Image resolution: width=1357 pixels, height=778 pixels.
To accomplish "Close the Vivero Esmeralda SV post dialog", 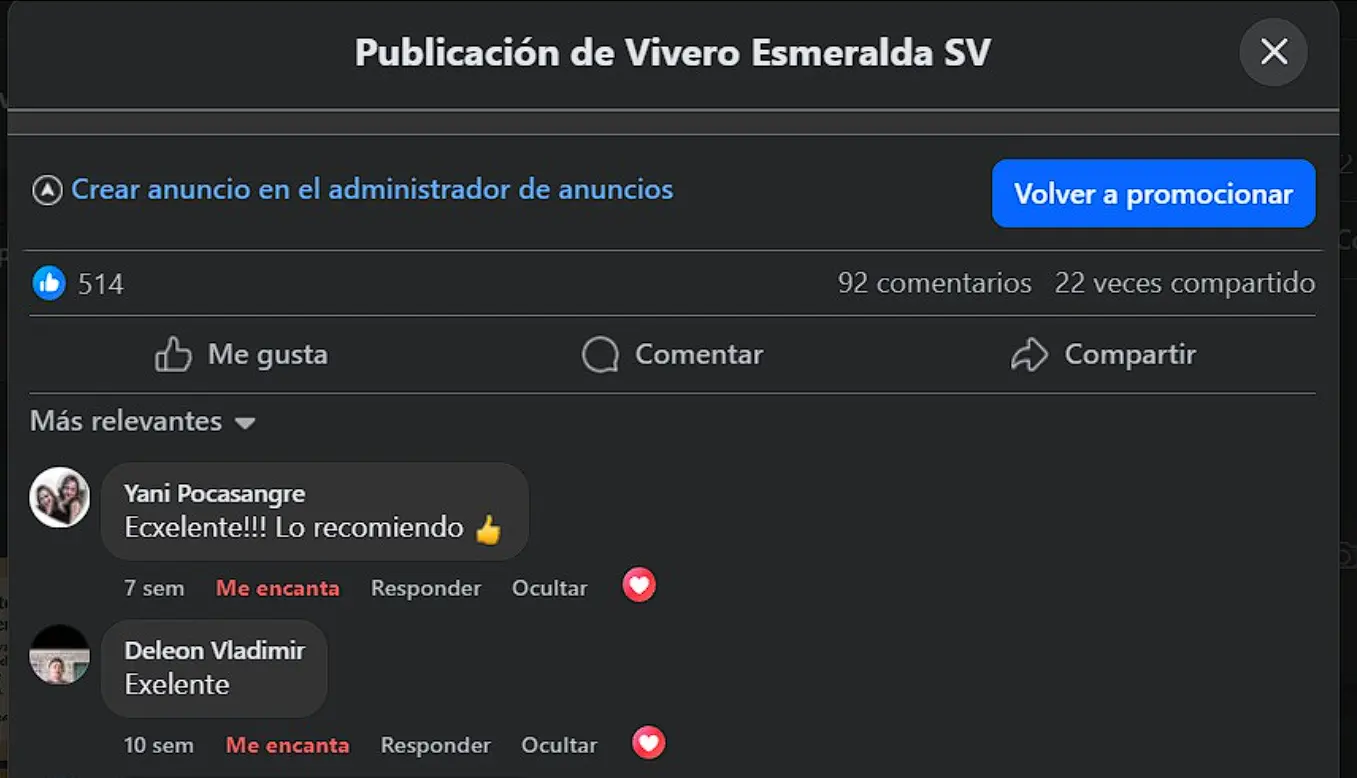I will [1273, 52].
